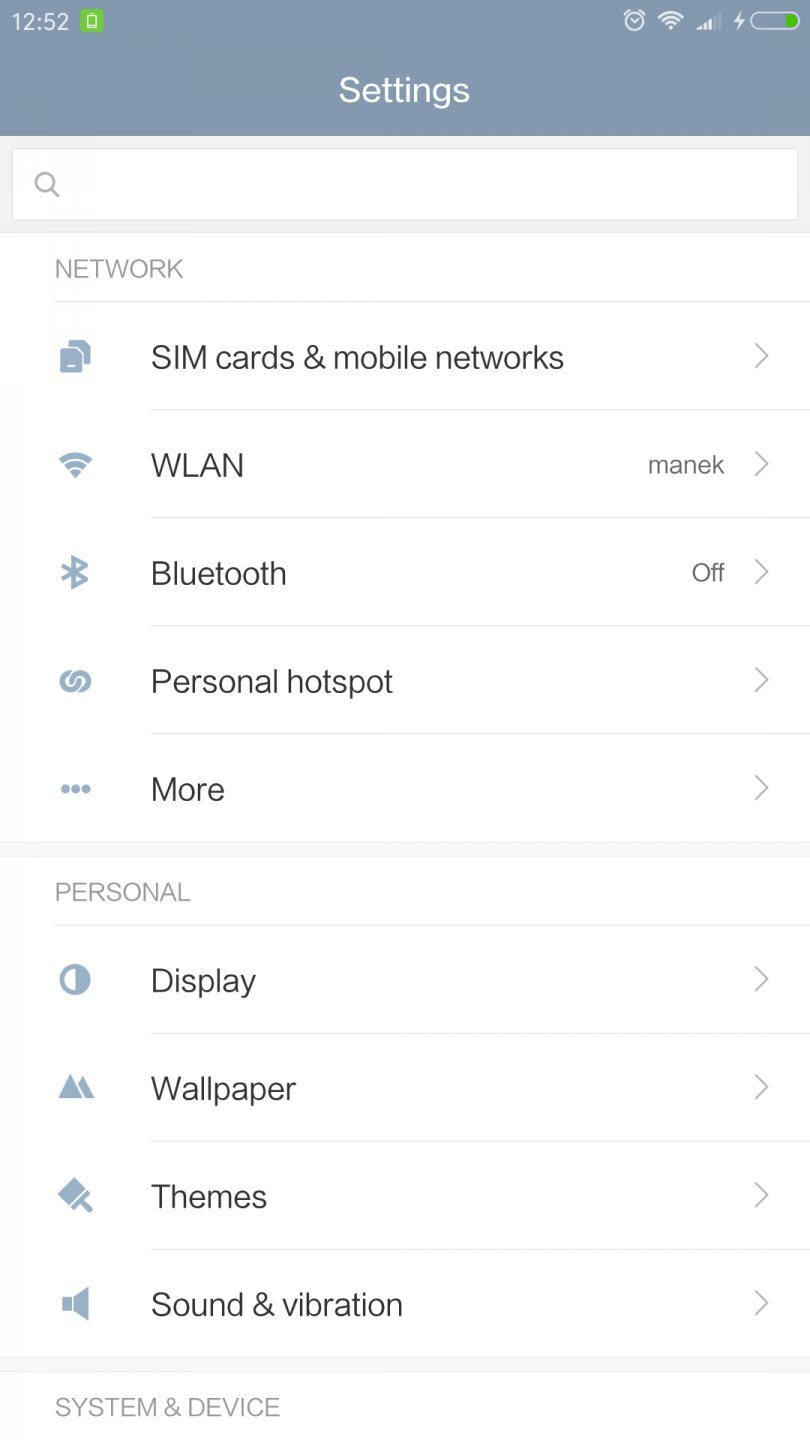The height and width of the screenshot is (1440, 810).
Task: Select the NETWORK section header
Action: [x=118, y=268]
